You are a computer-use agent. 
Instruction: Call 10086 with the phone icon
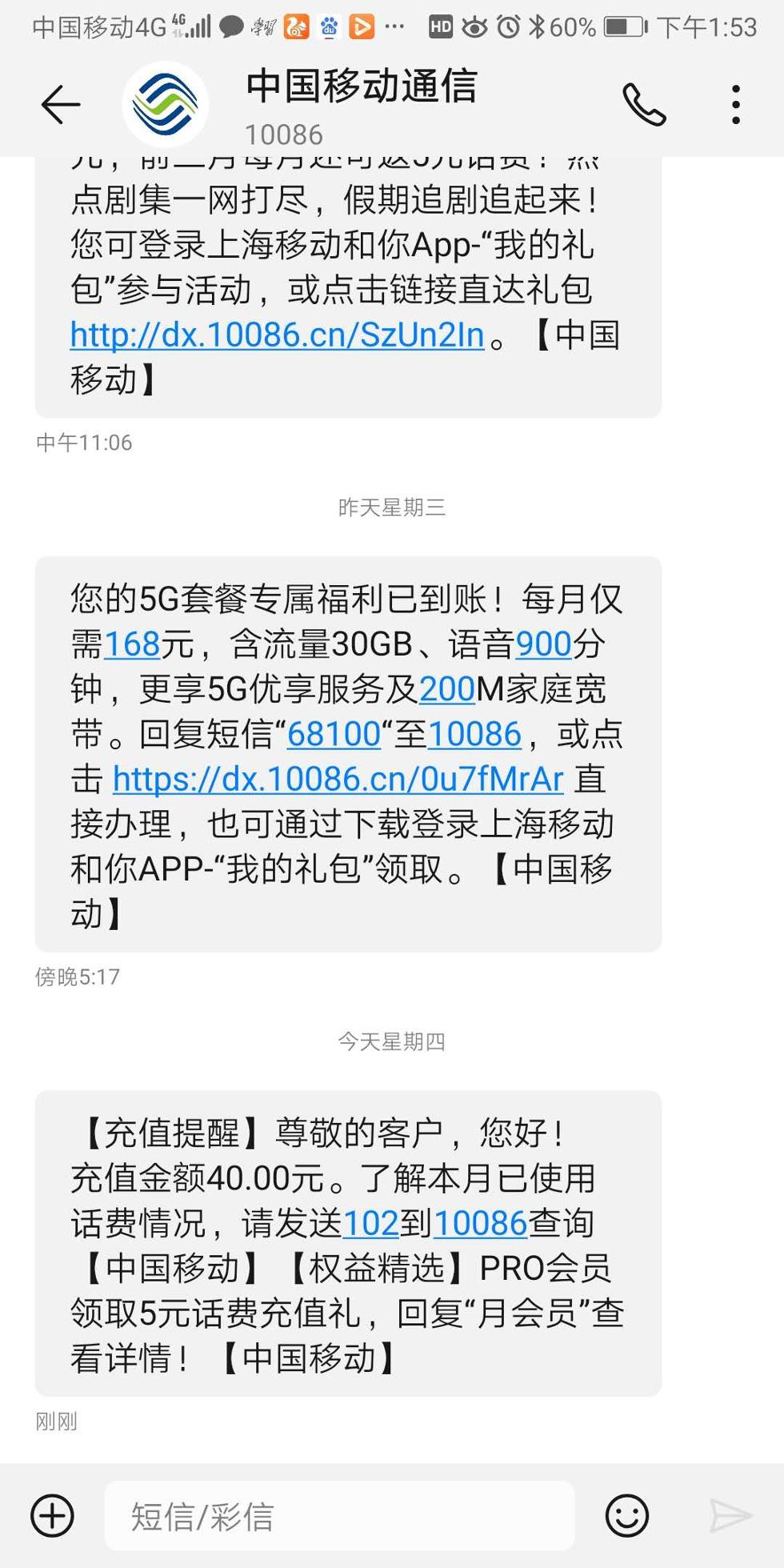pyautogui.click(x=644, y=105)
